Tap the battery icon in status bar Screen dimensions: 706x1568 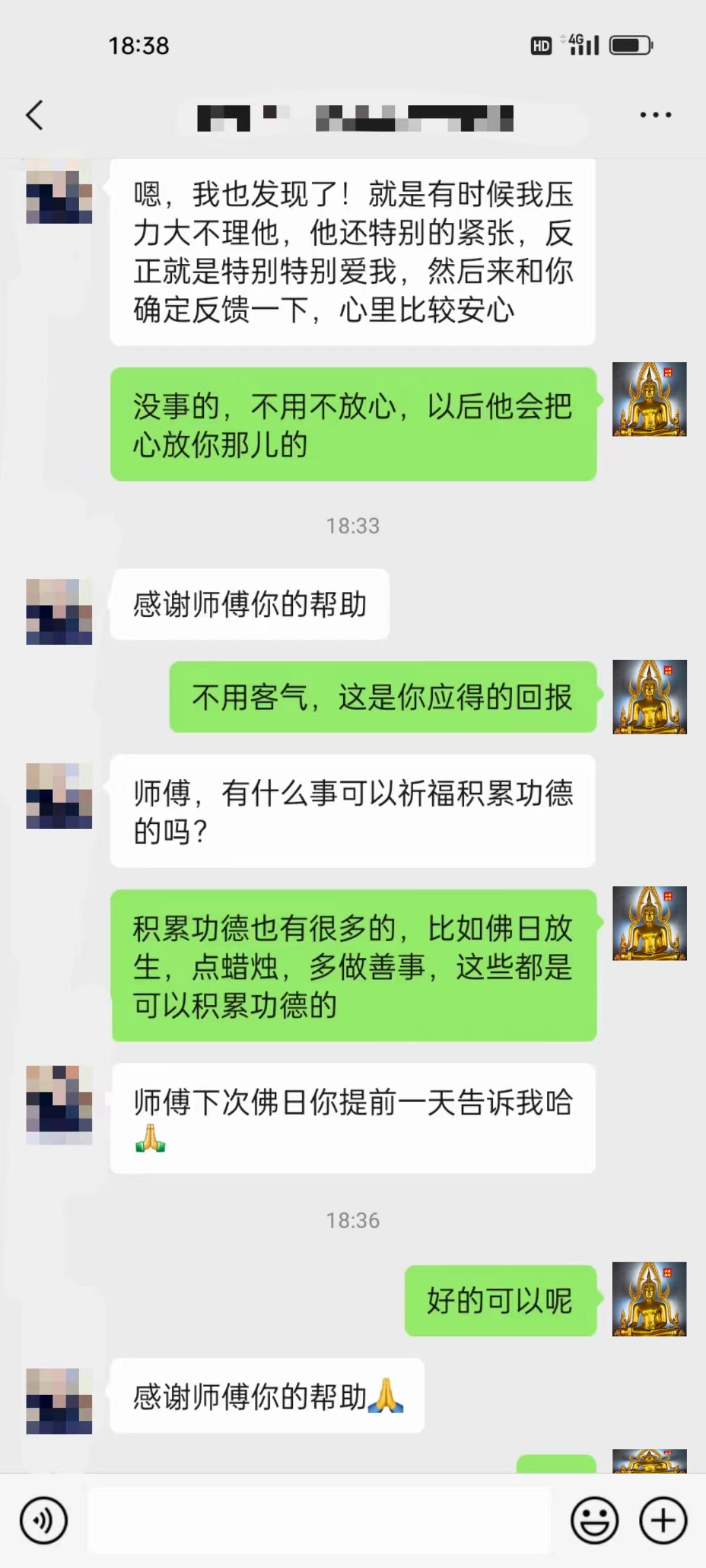pyautogui.click(x=630, y=44)
